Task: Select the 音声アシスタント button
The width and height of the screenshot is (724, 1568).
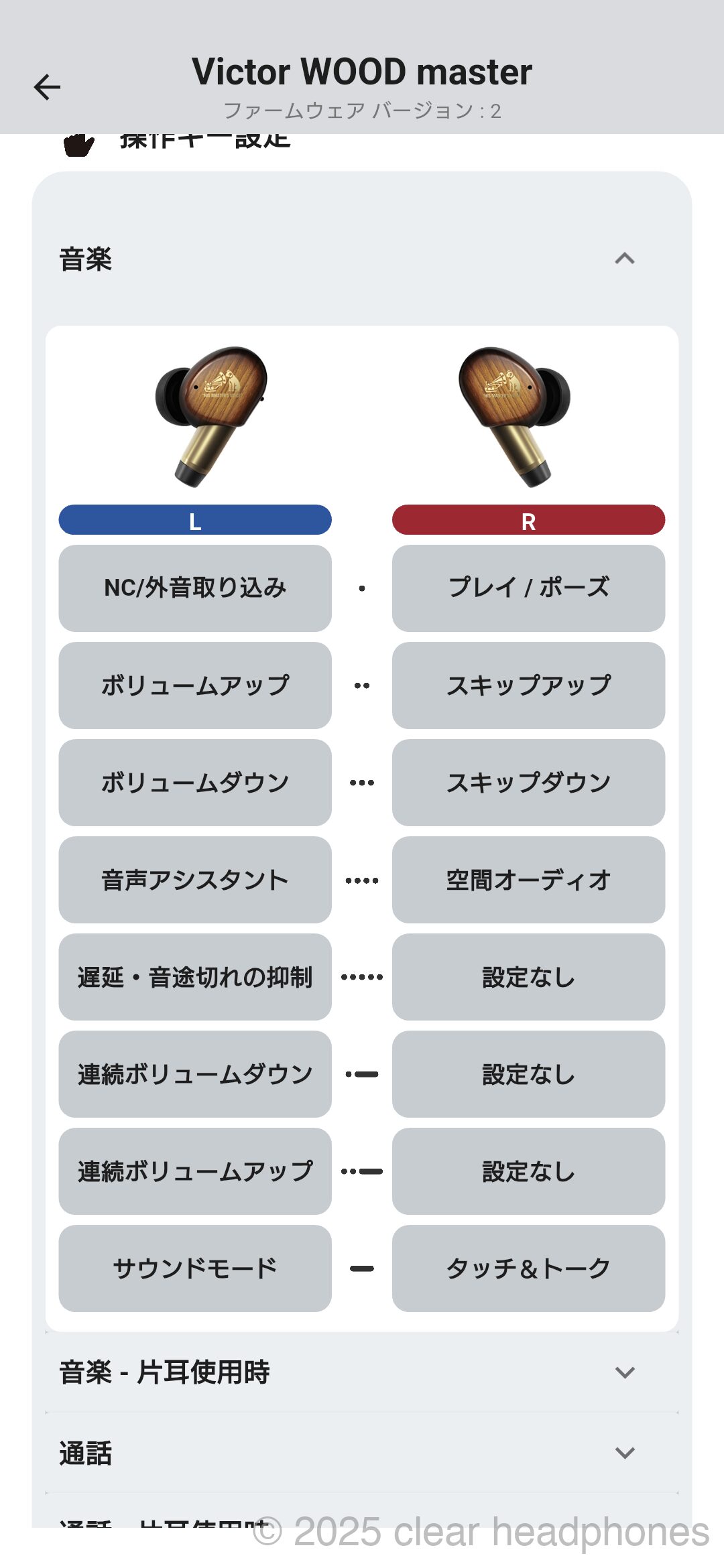Action: pyautogui.click(x=195, y=879)
